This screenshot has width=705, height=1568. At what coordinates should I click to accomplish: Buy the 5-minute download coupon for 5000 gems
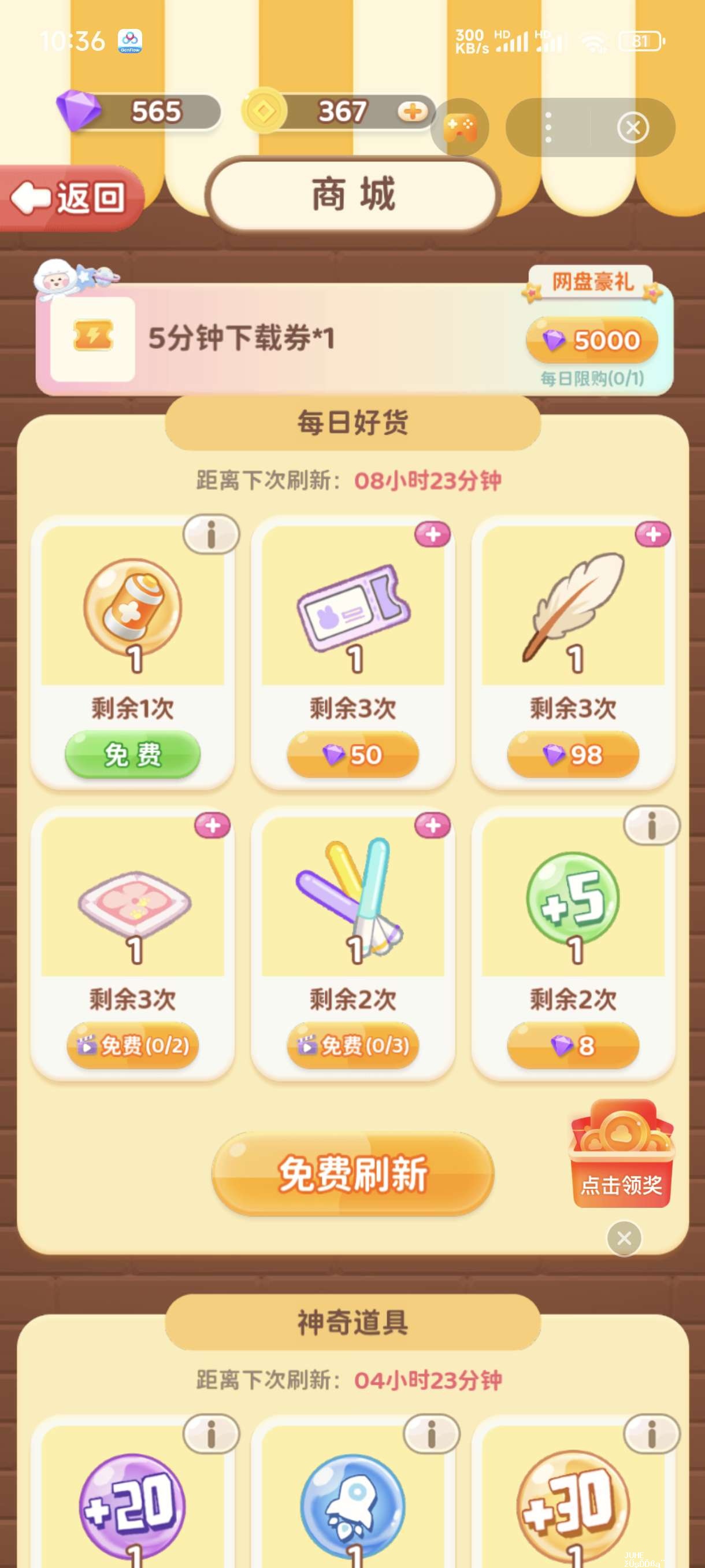[592, 341]
